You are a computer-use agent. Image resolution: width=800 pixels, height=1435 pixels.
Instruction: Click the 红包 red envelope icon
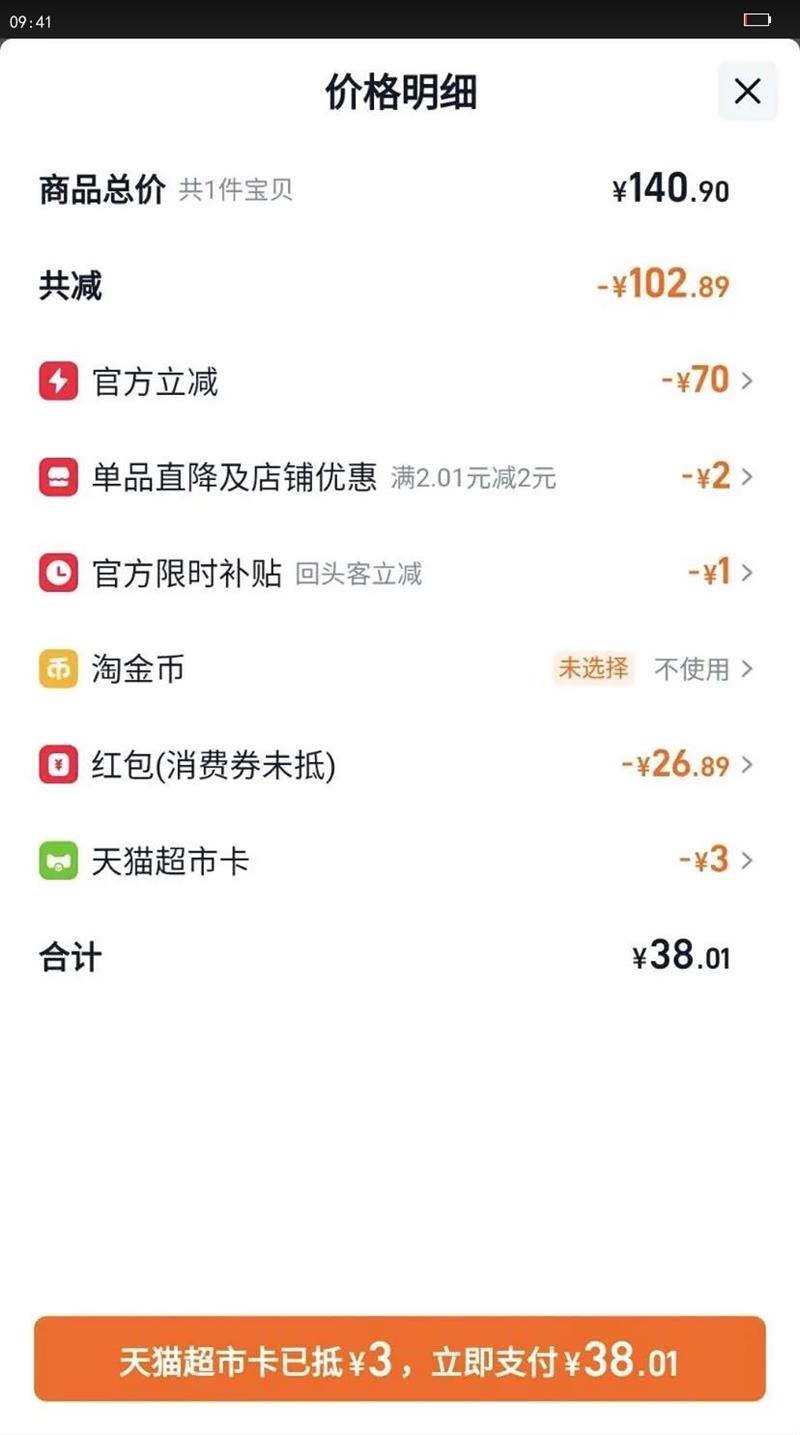coord(58,765)
